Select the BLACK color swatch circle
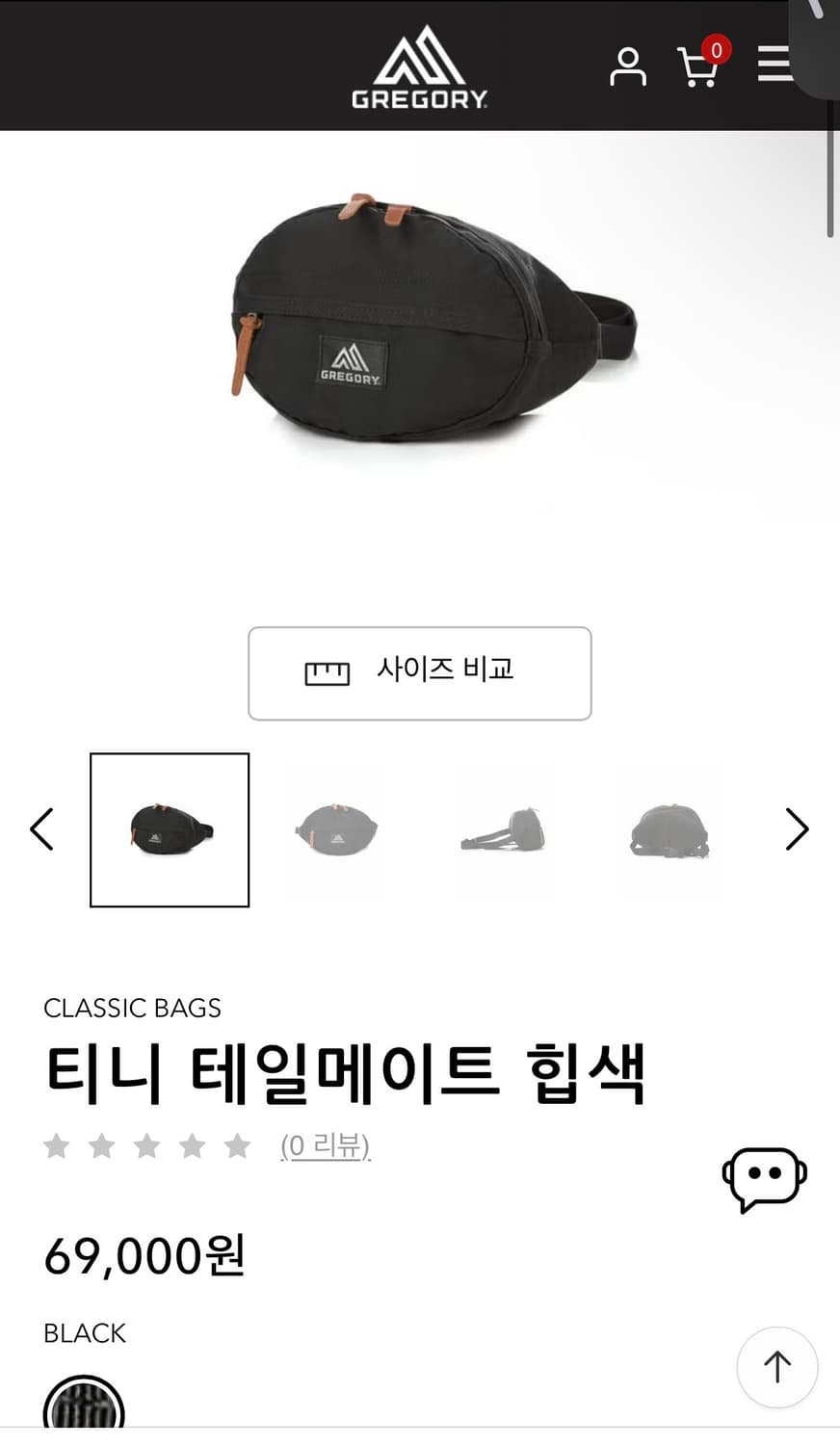 84,1409
